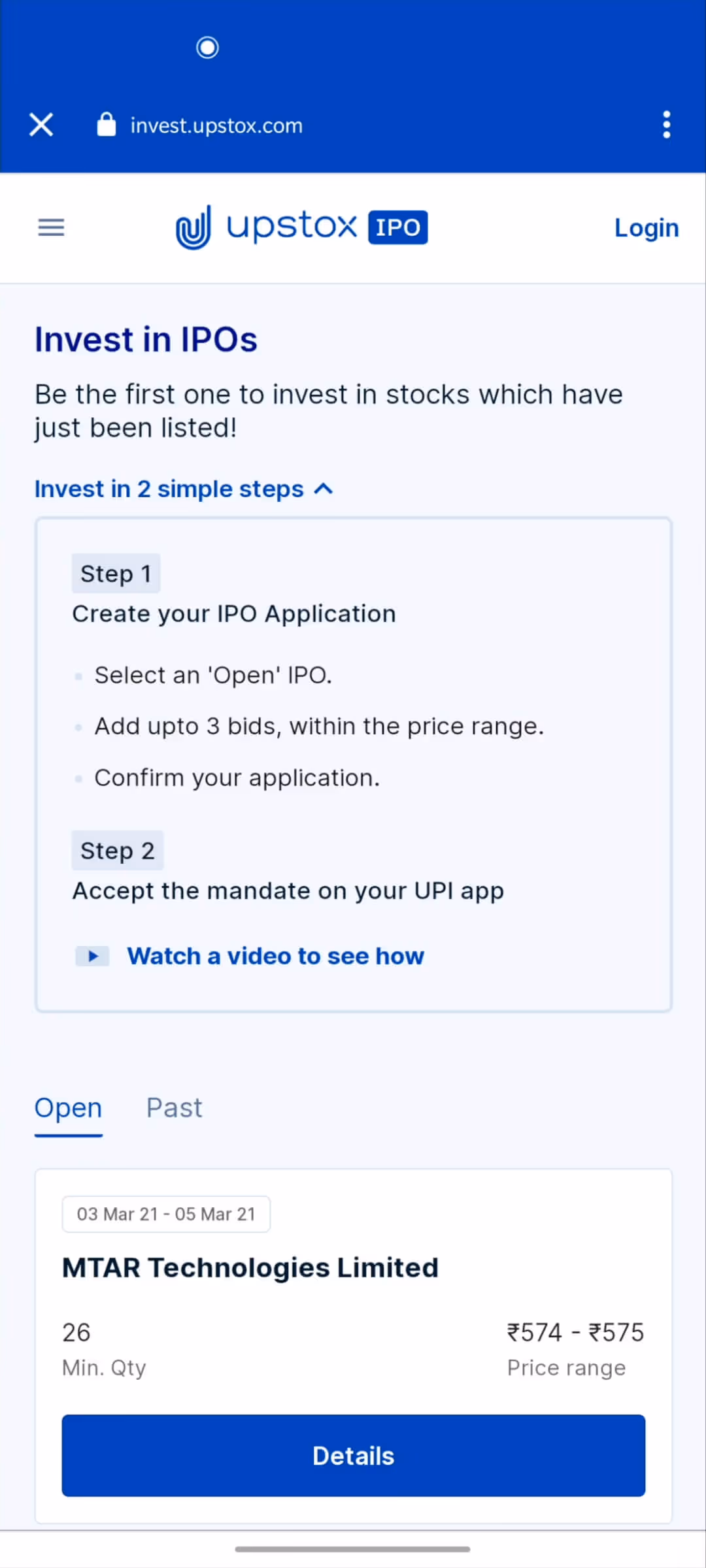Switch to the Past tab
The width and height of the screenshot is (706, 1568).
[x=174, y=1108]
